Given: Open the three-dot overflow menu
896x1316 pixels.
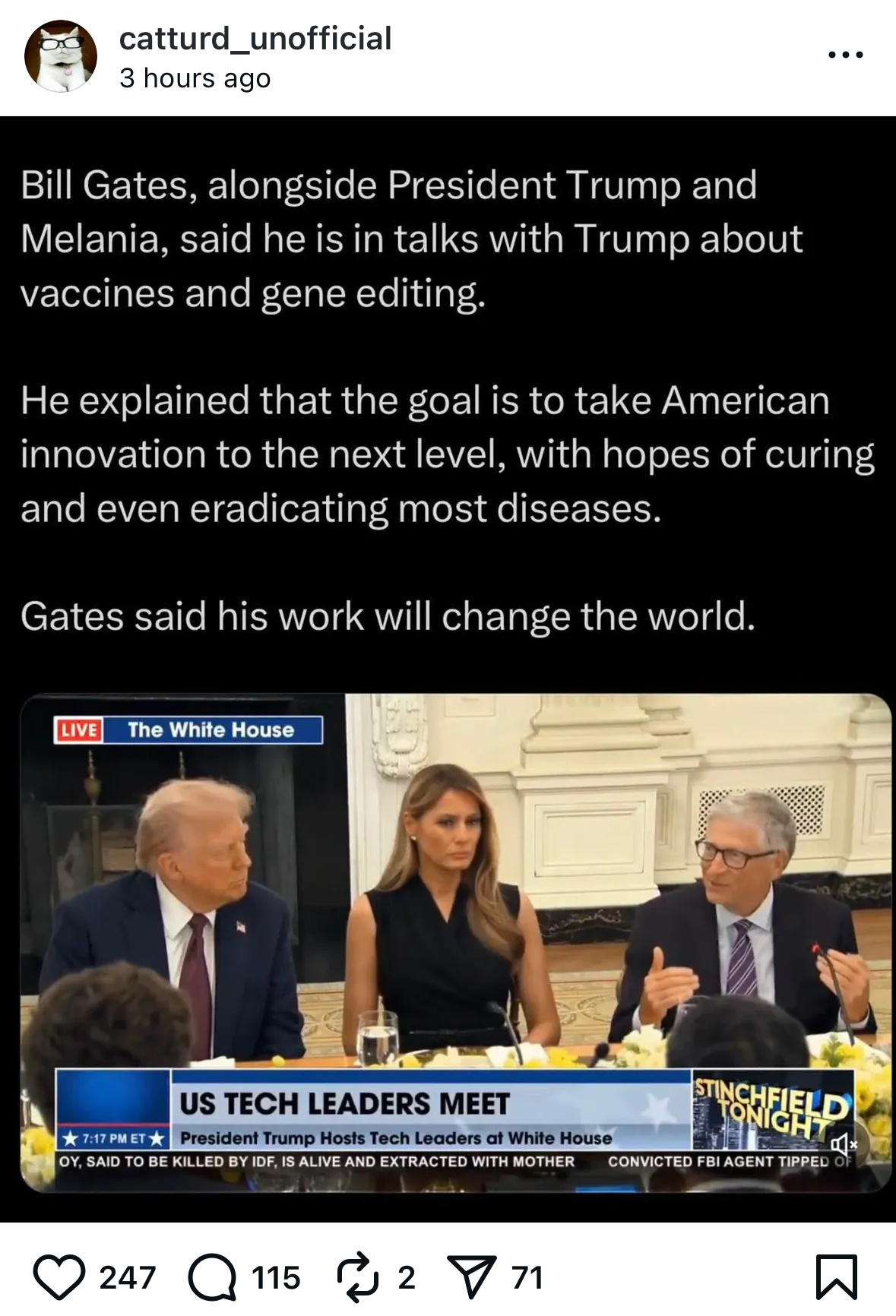Looking at the screenshot, I should (846, 55).
